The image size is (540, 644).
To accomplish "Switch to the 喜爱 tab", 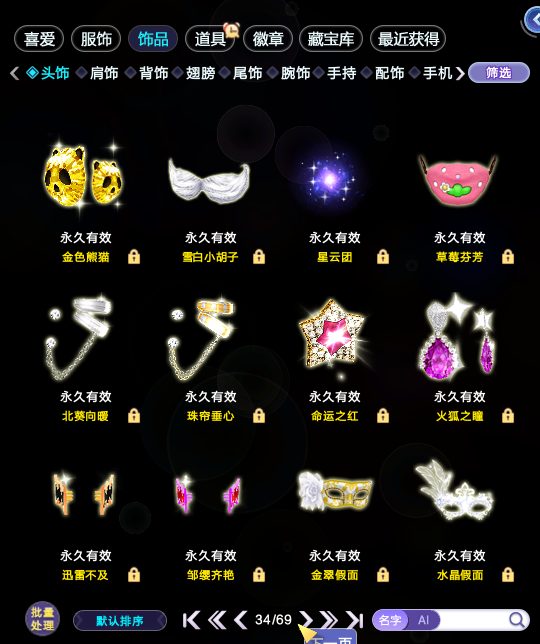I will click(39, 39).
